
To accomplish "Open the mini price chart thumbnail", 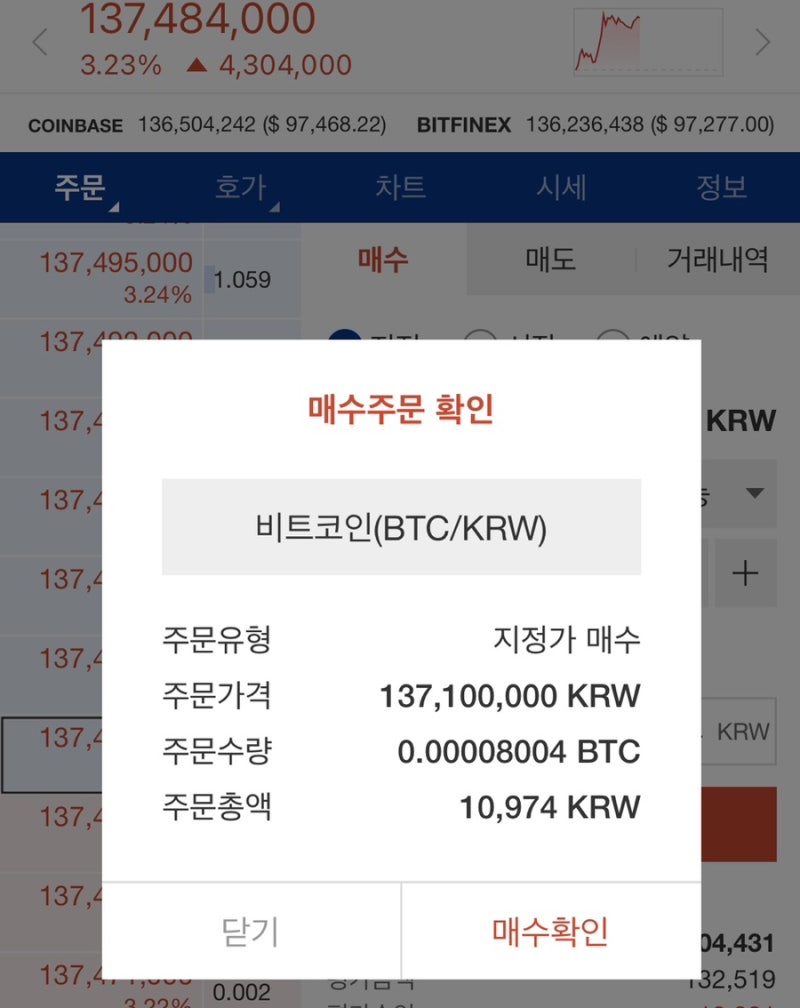I will pyautogui.click(x=645, y=42).
